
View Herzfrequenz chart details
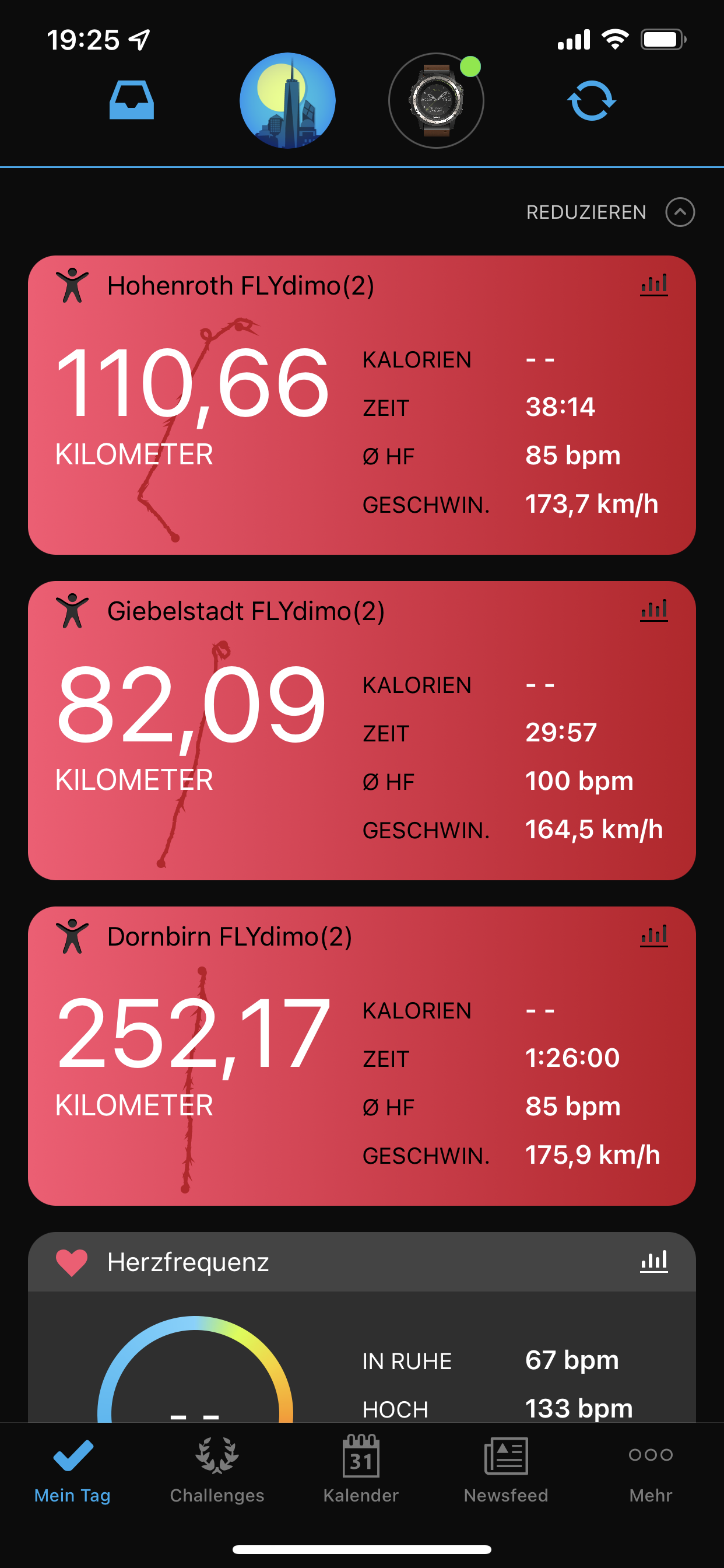pos(654,1261)
